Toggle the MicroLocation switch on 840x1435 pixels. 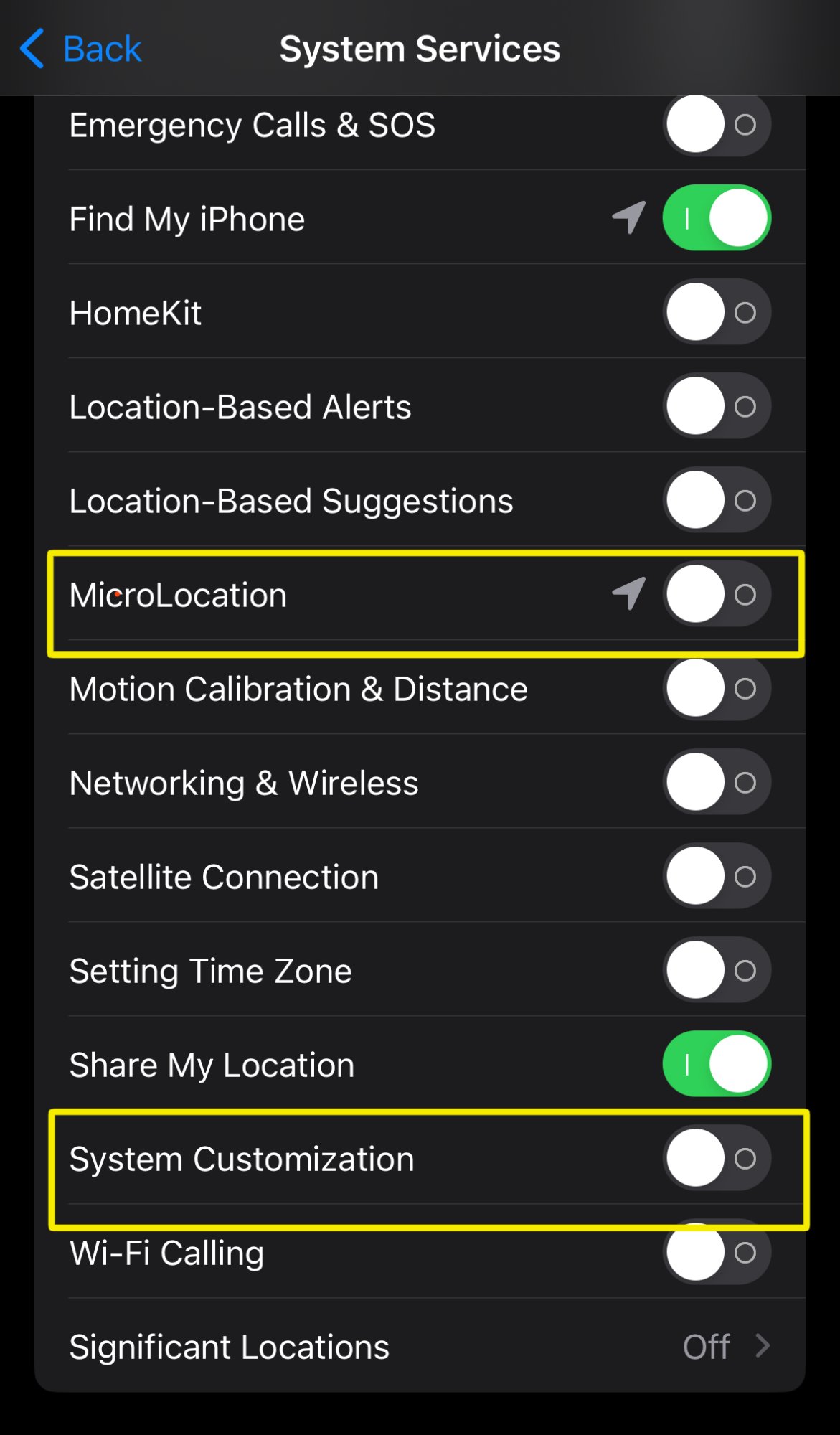tap(716, 594)
